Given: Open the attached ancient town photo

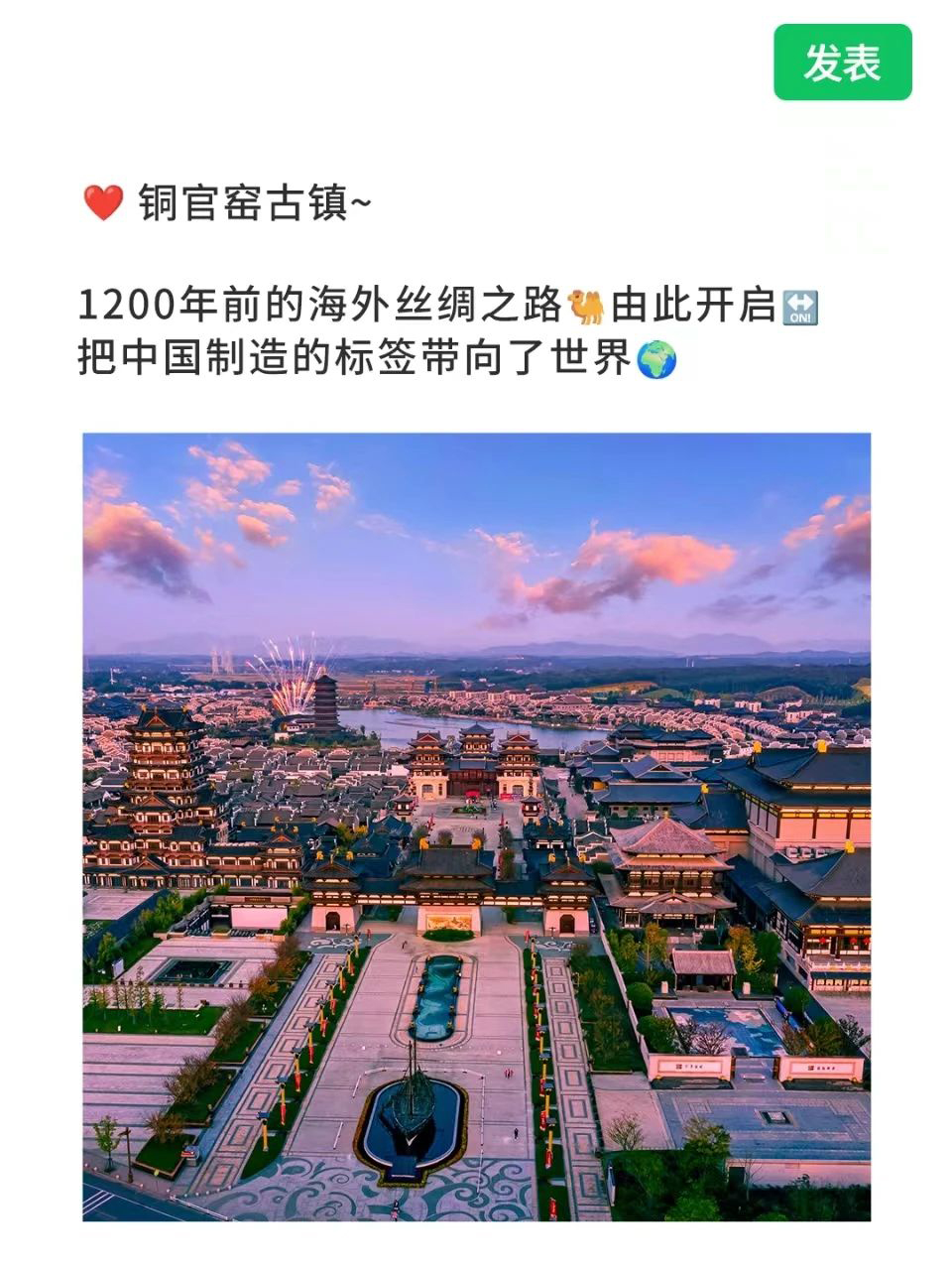Looking at the screenshot, I should tap(476, 825).
